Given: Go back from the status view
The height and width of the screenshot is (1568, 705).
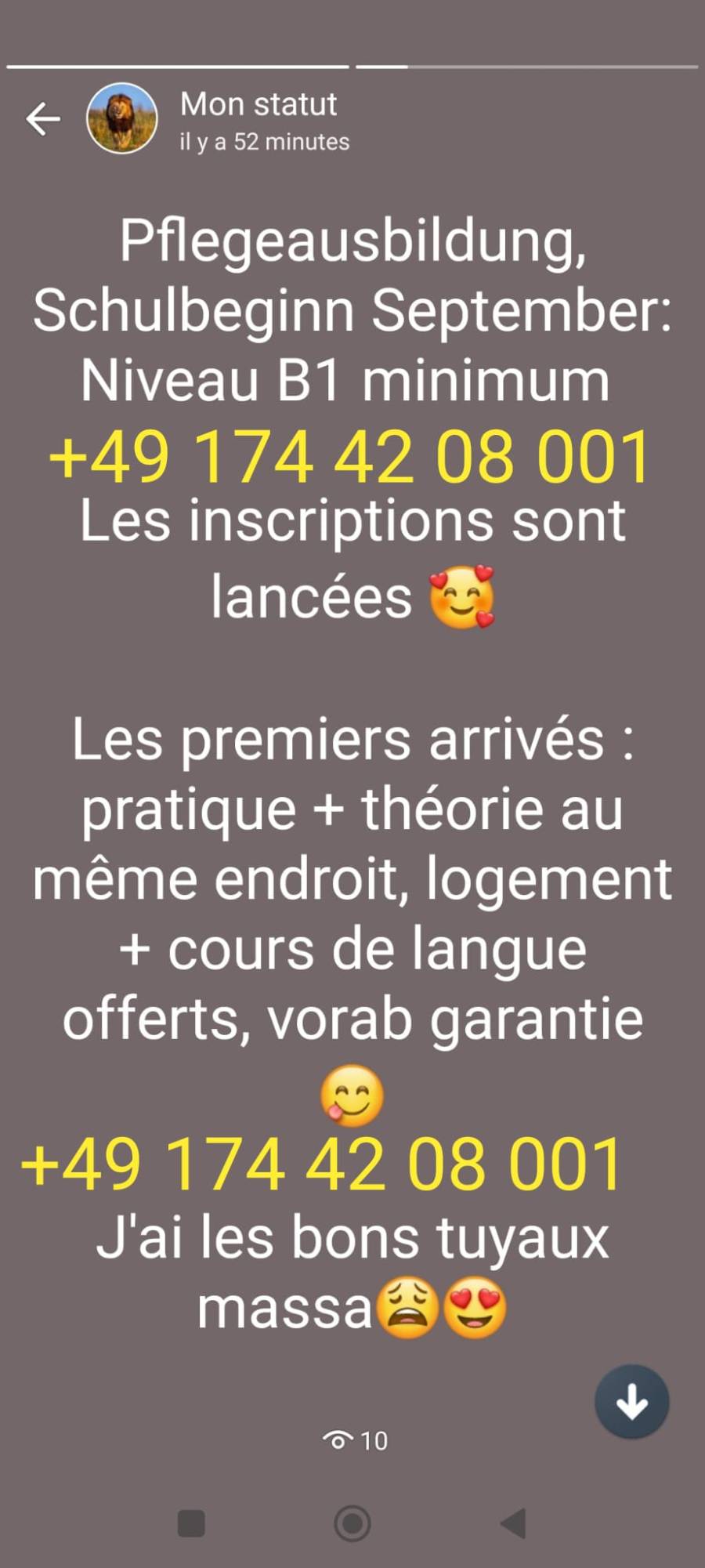Looking at the screenshot, I should [43, 119].
